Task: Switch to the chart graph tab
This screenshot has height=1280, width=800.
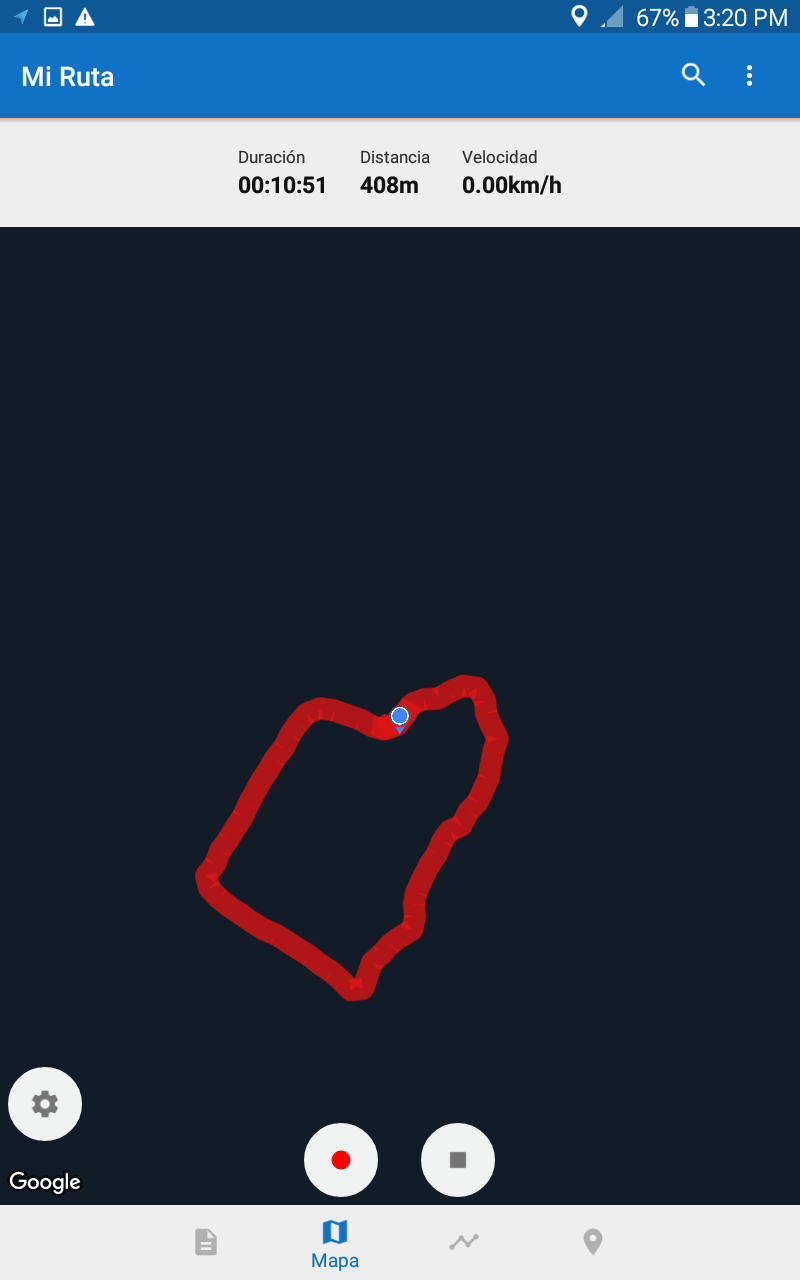Action: pyautogui.click(x=464, y=1242)
